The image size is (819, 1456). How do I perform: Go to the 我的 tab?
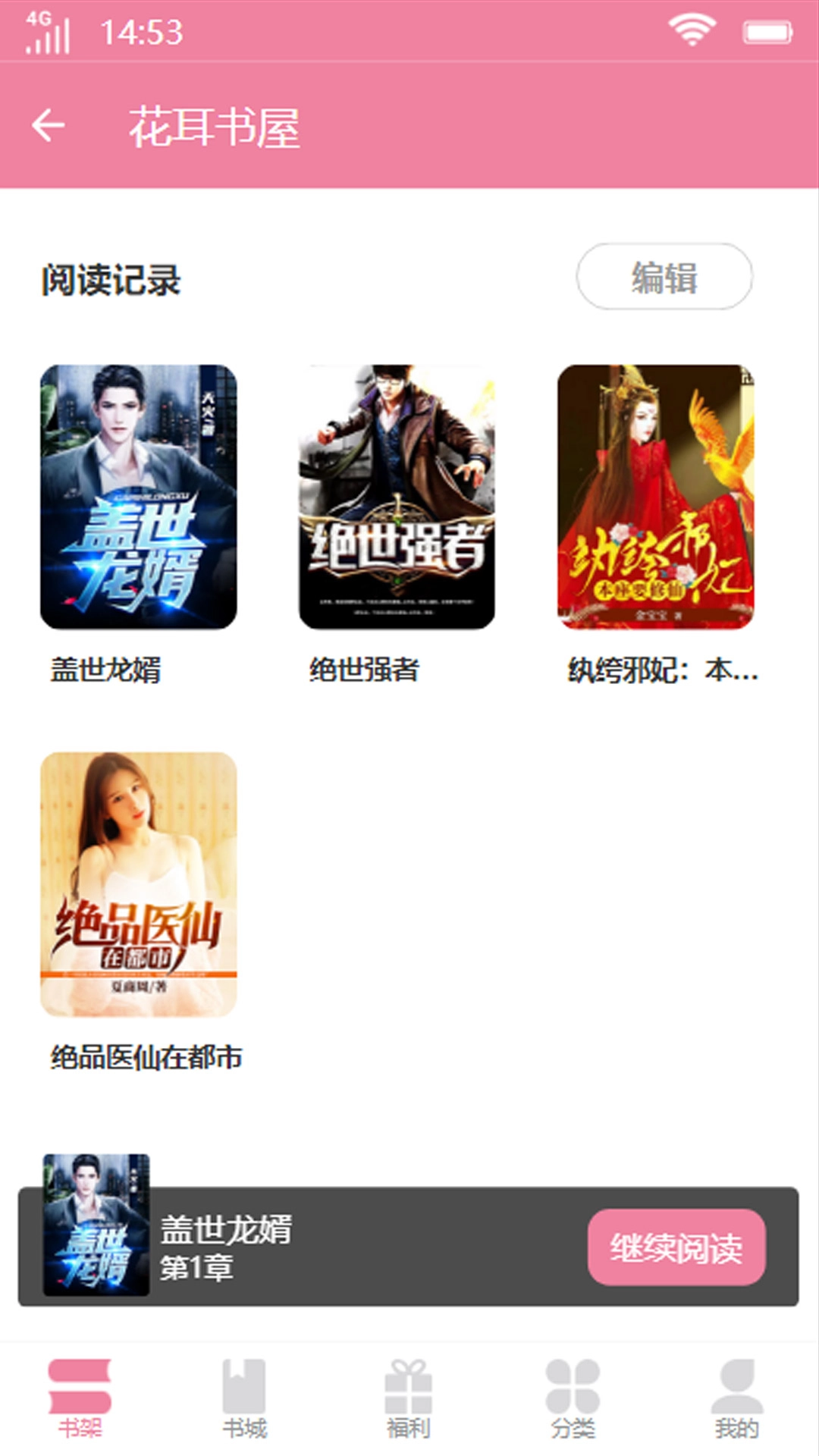(x=736, y=1398)
